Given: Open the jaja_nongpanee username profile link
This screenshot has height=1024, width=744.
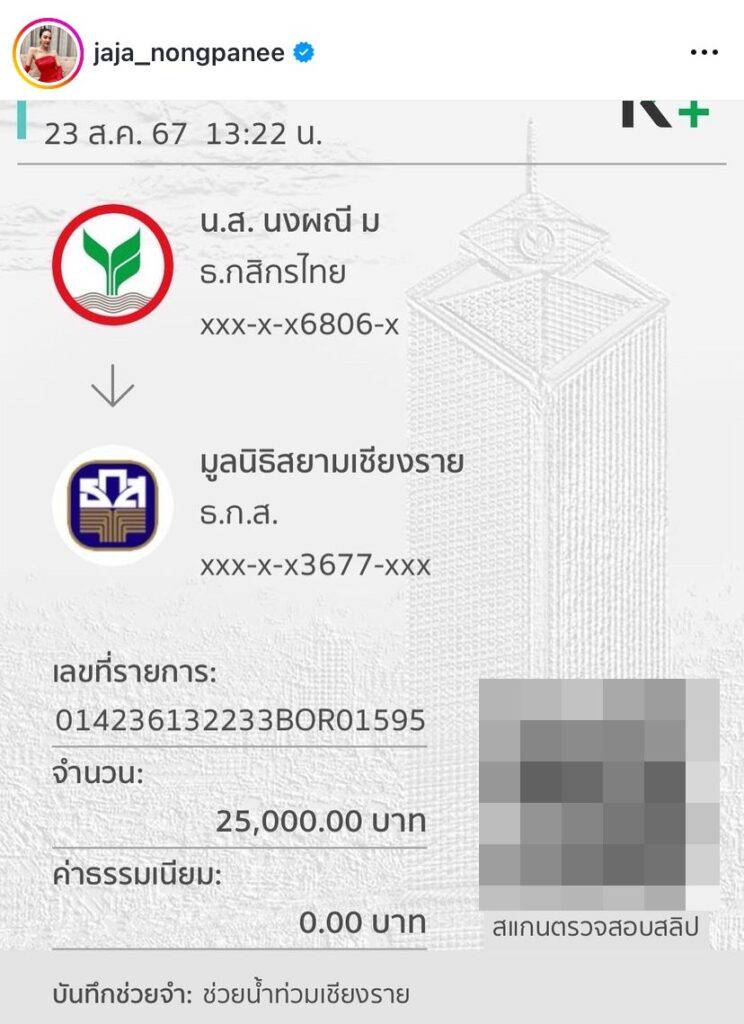Looking at the screenshot, I should coord(188,52).
